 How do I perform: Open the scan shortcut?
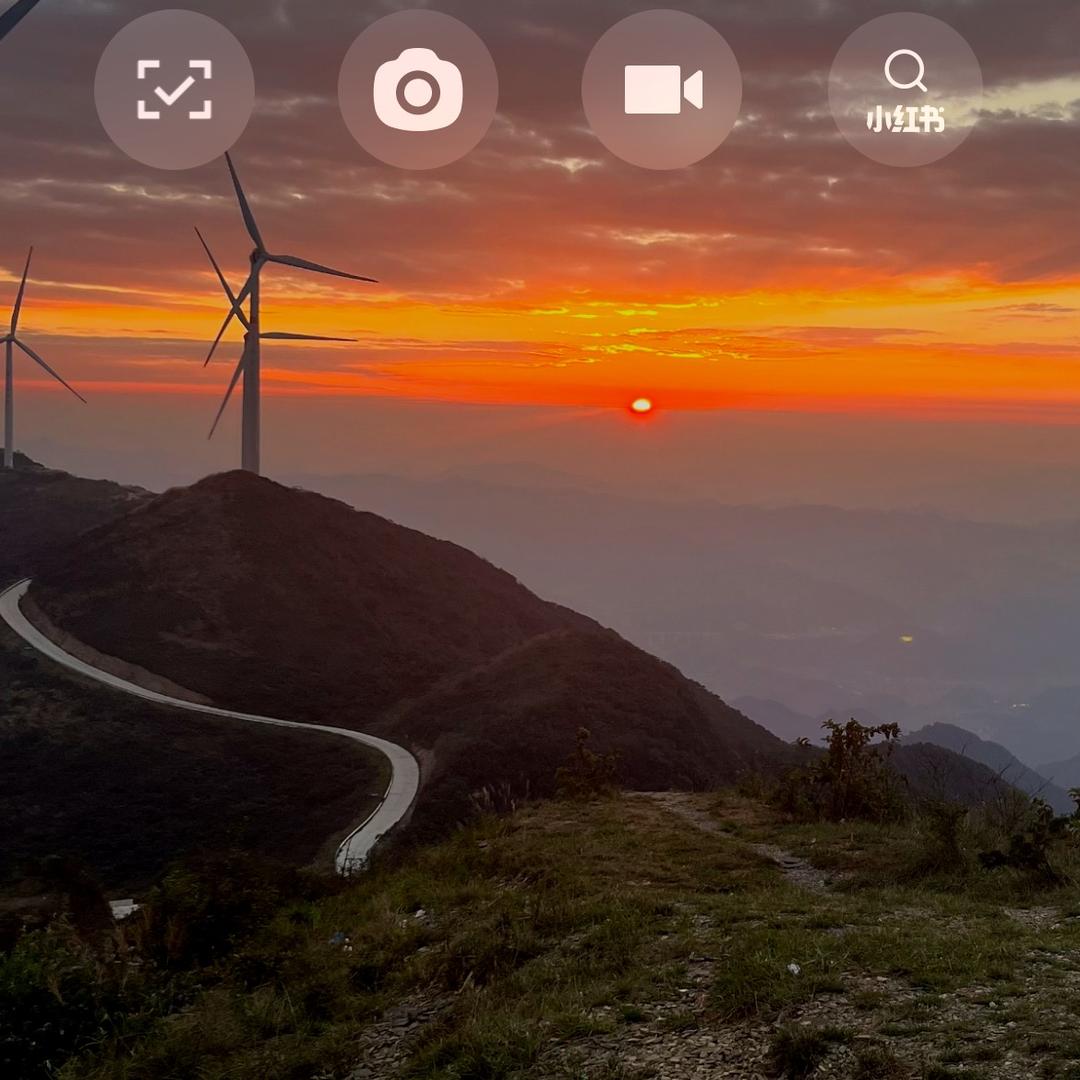tap(174, 89)
